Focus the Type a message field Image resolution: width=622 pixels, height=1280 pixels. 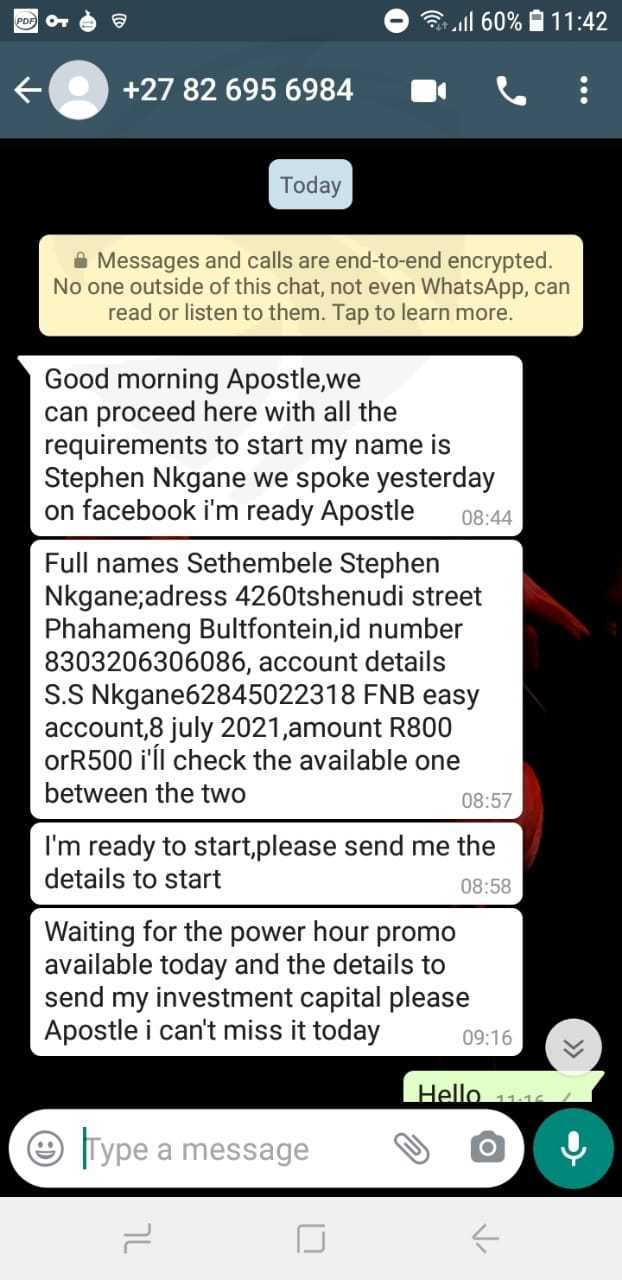(x=230, y=1149)
